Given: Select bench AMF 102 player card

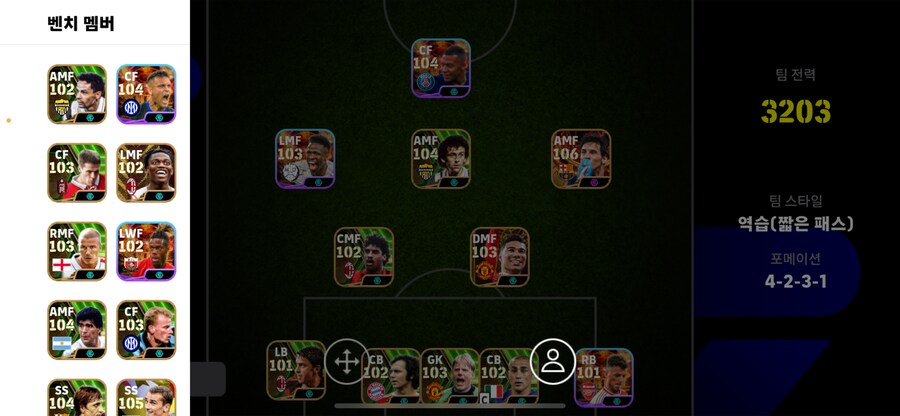Looking at the screenshot, I should [x=77, y=94].
